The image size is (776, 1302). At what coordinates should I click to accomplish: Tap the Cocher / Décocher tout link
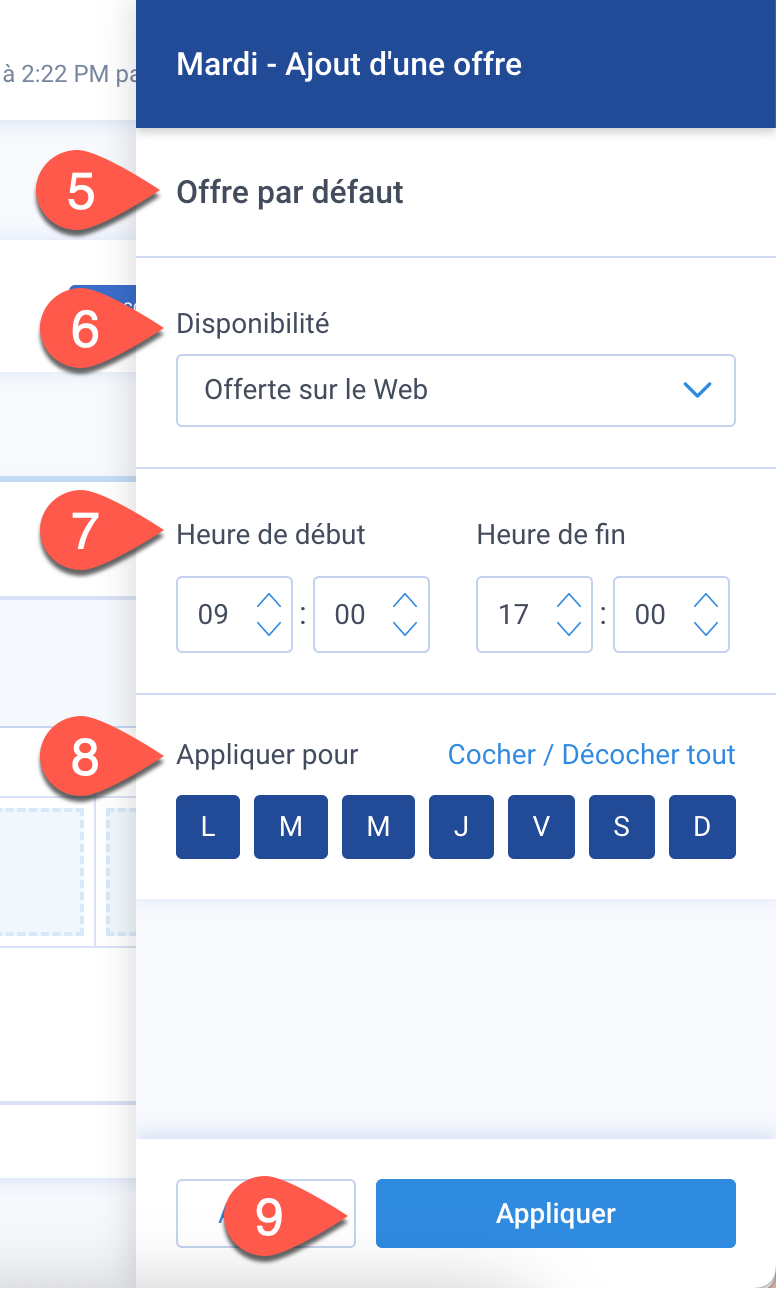tap(592, 755)
